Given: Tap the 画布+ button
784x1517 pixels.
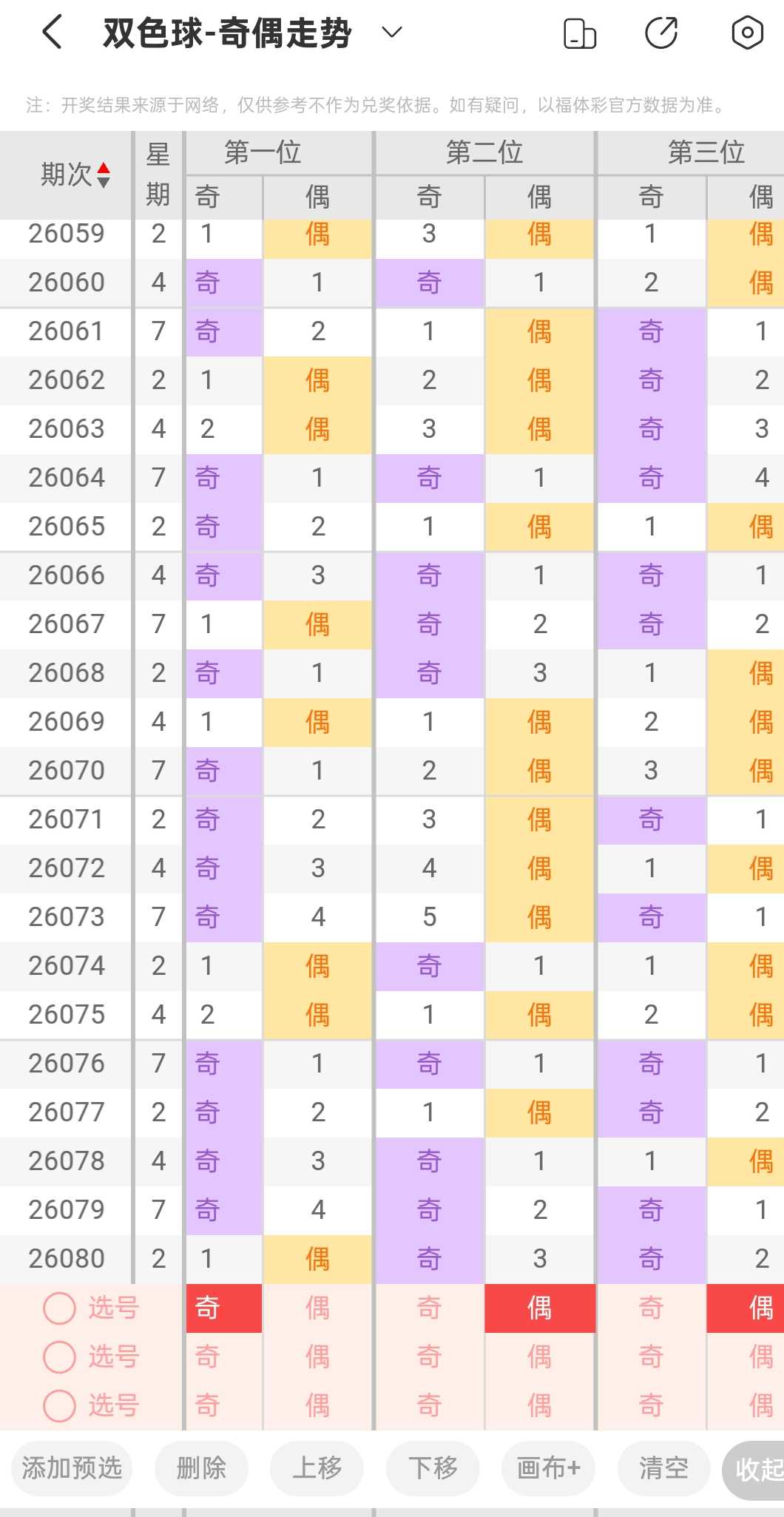Looking at the screenshot, I should click(548, 1468).
